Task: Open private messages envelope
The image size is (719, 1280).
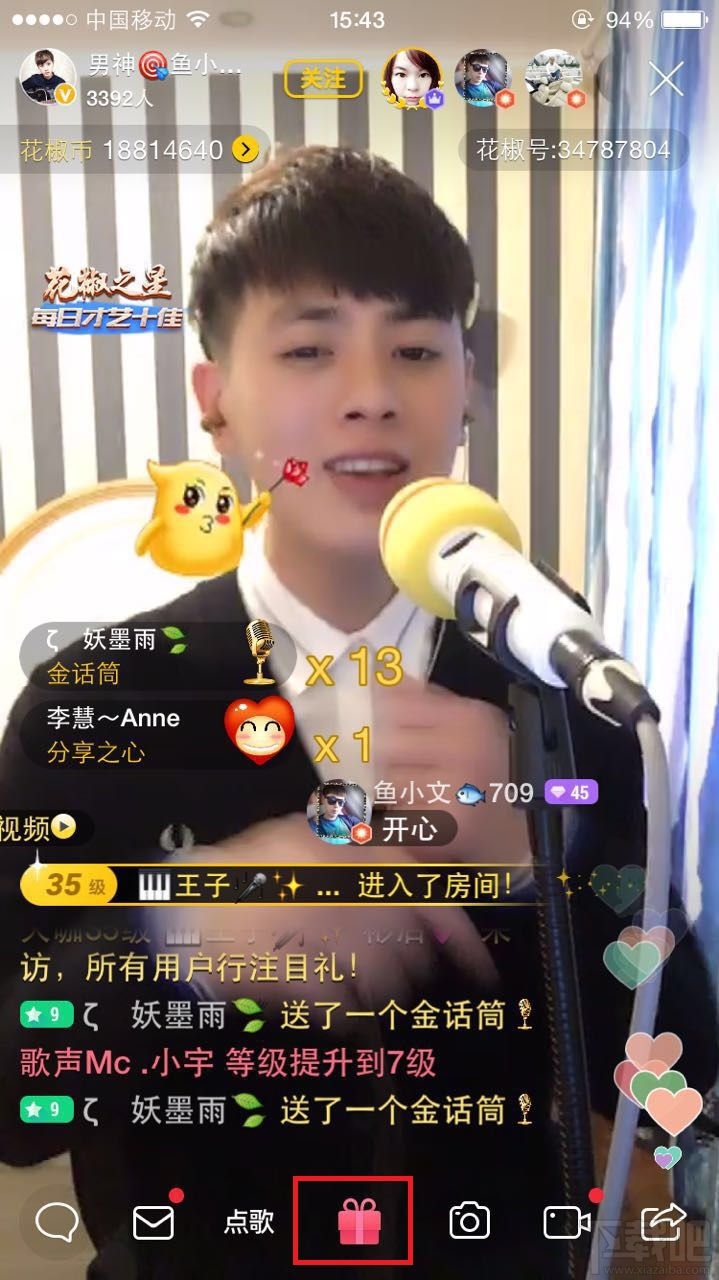Action: (153, 1221)
